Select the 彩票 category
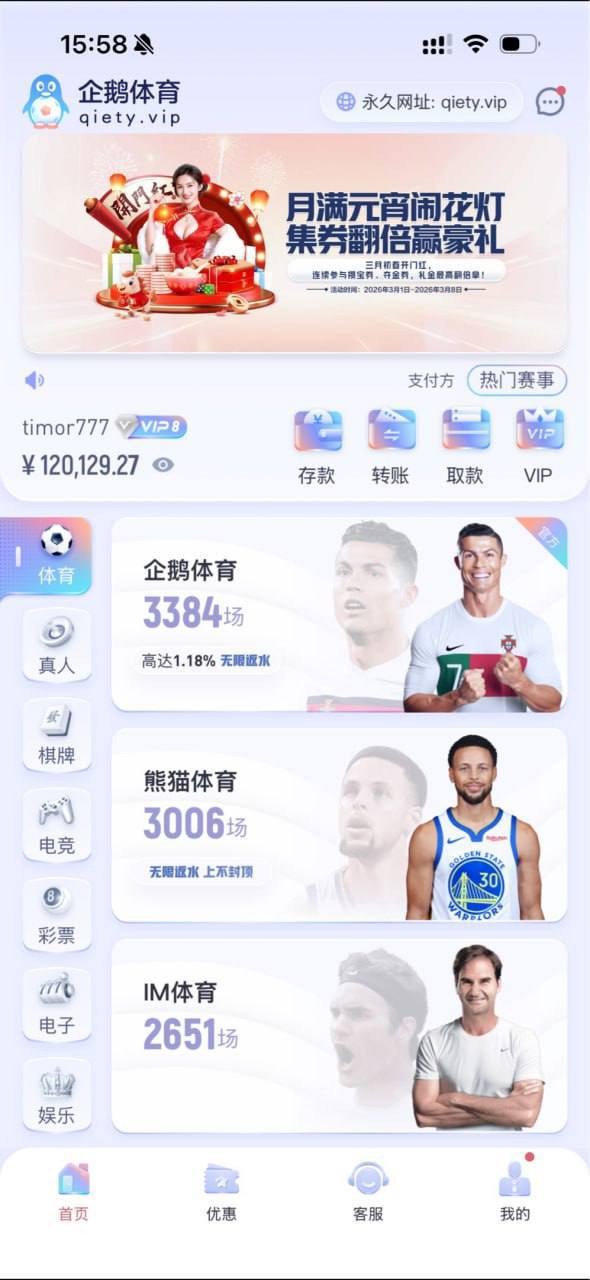 (57, 915)
